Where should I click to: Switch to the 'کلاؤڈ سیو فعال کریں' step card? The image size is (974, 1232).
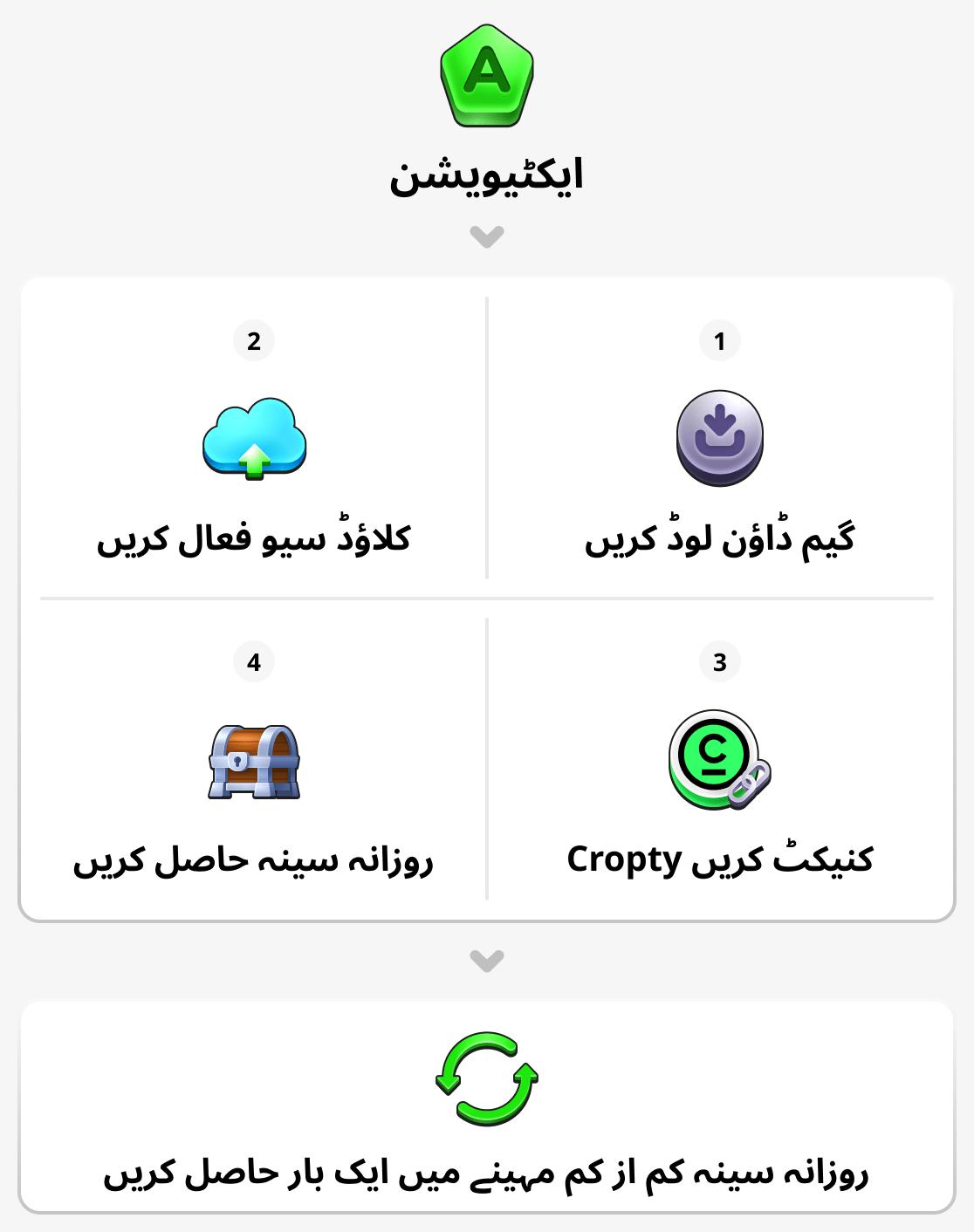click(253, 436)
